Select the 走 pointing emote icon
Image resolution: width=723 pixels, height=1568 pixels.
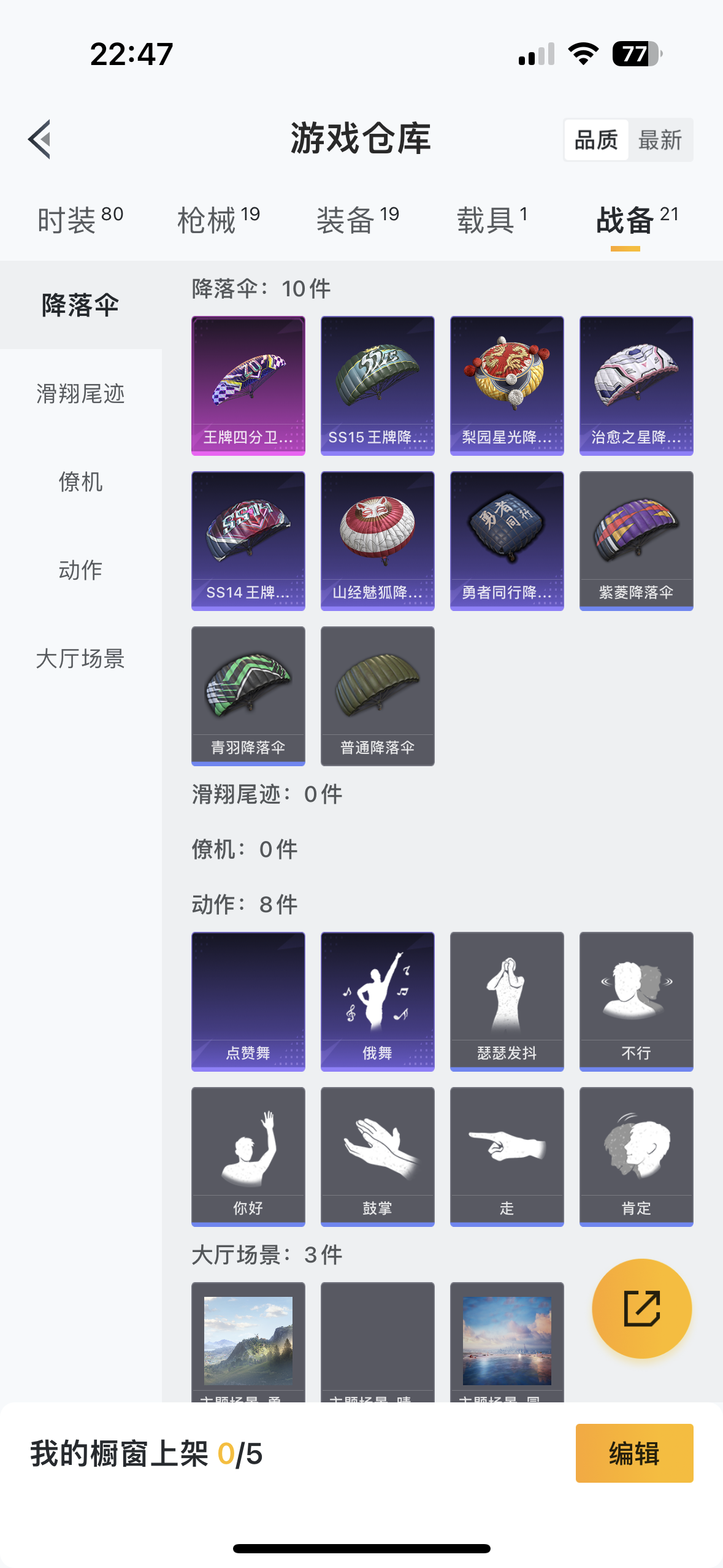pyautogui.click(x=507, y=1156)
